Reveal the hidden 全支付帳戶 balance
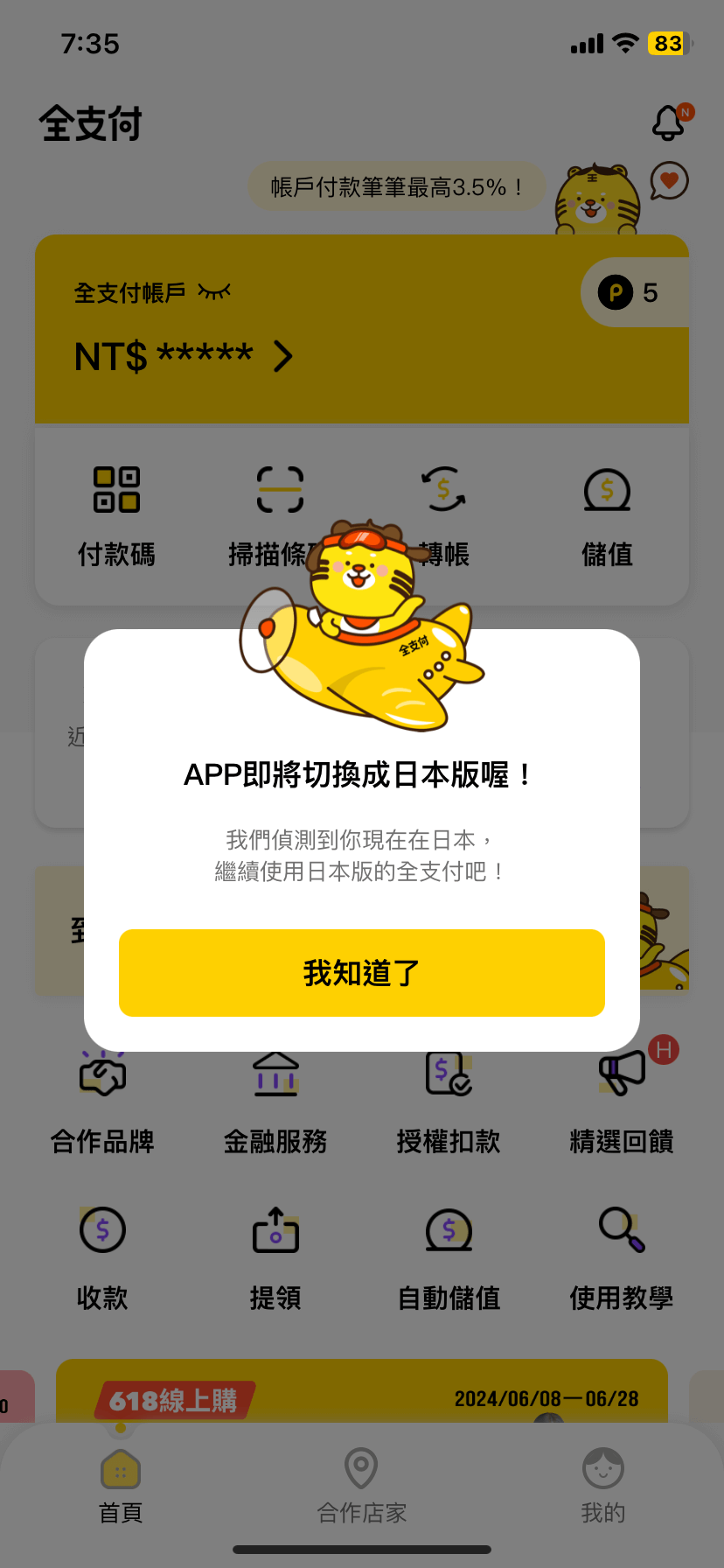Viewport: 724px width, 1568px height. click(213, 292)
